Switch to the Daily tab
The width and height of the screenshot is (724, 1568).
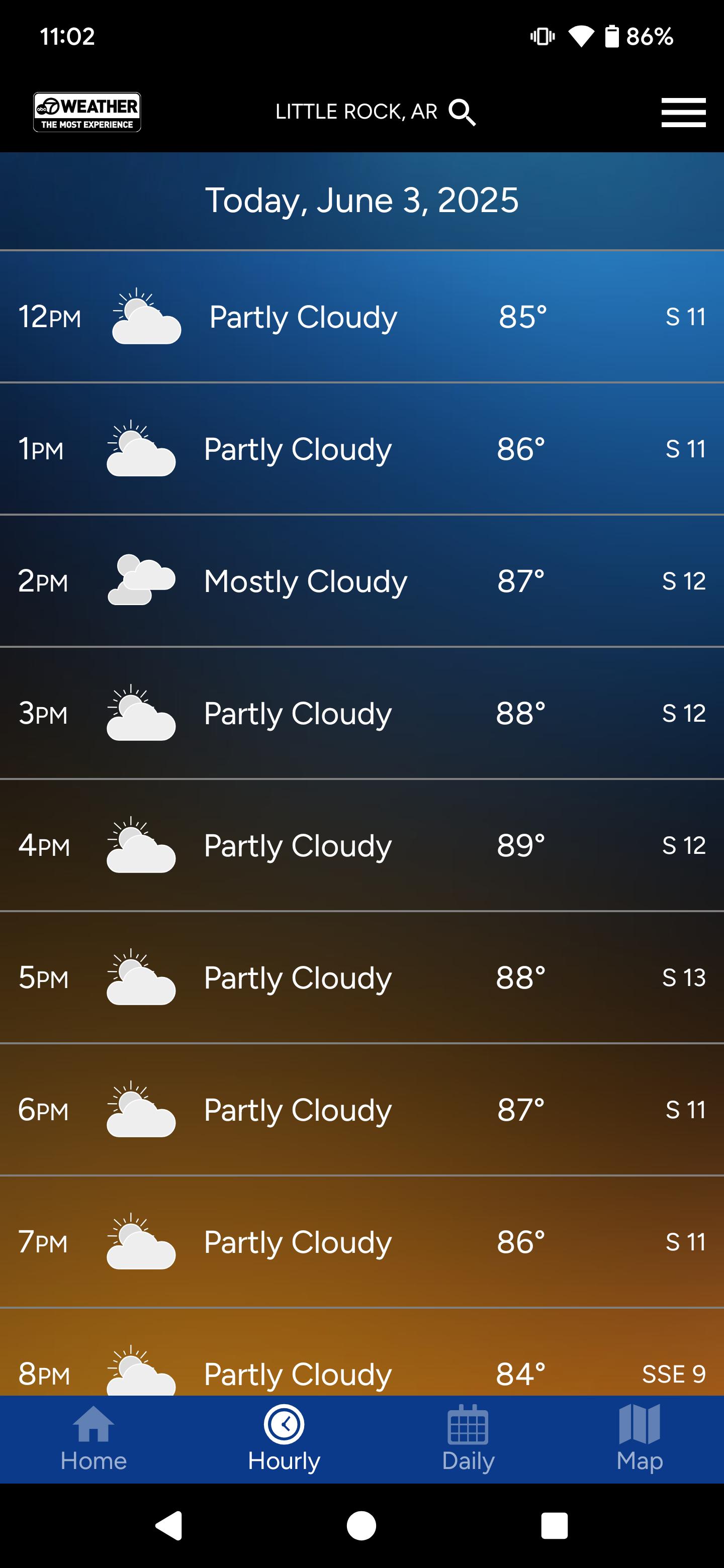point(468,1439)
